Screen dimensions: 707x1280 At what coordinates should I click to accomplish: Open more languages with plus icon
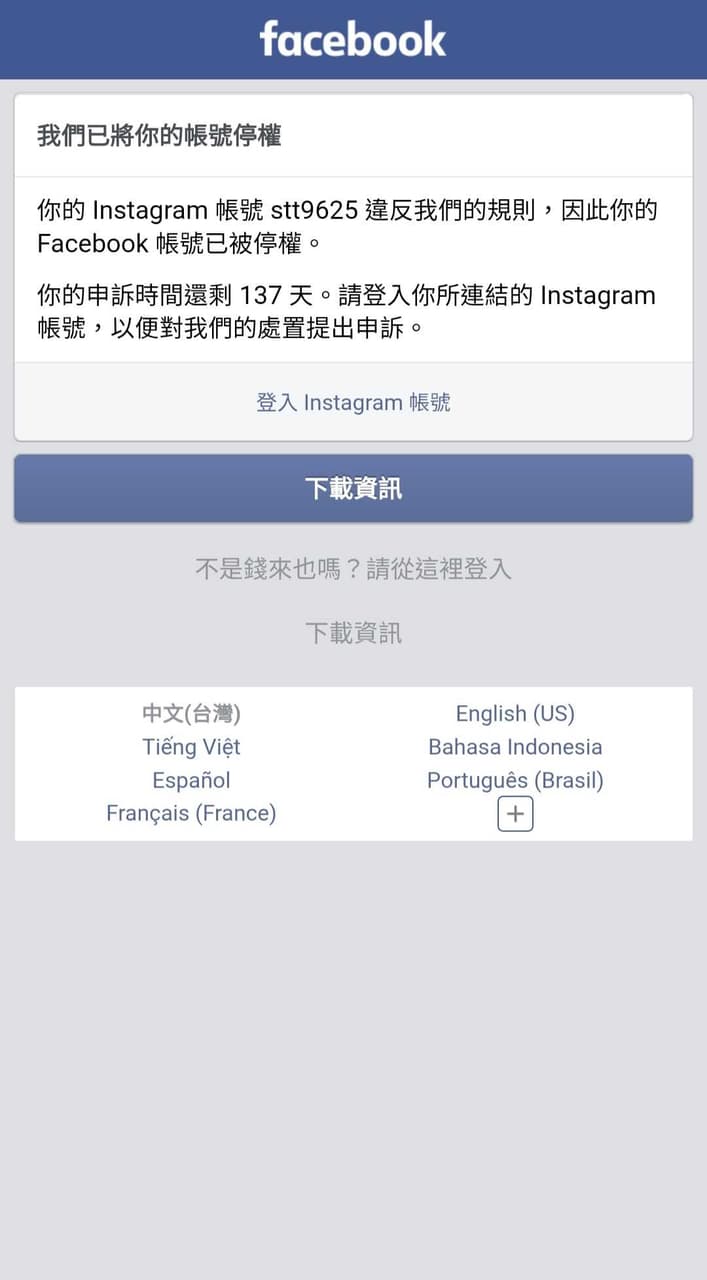[x=515, y=814]
